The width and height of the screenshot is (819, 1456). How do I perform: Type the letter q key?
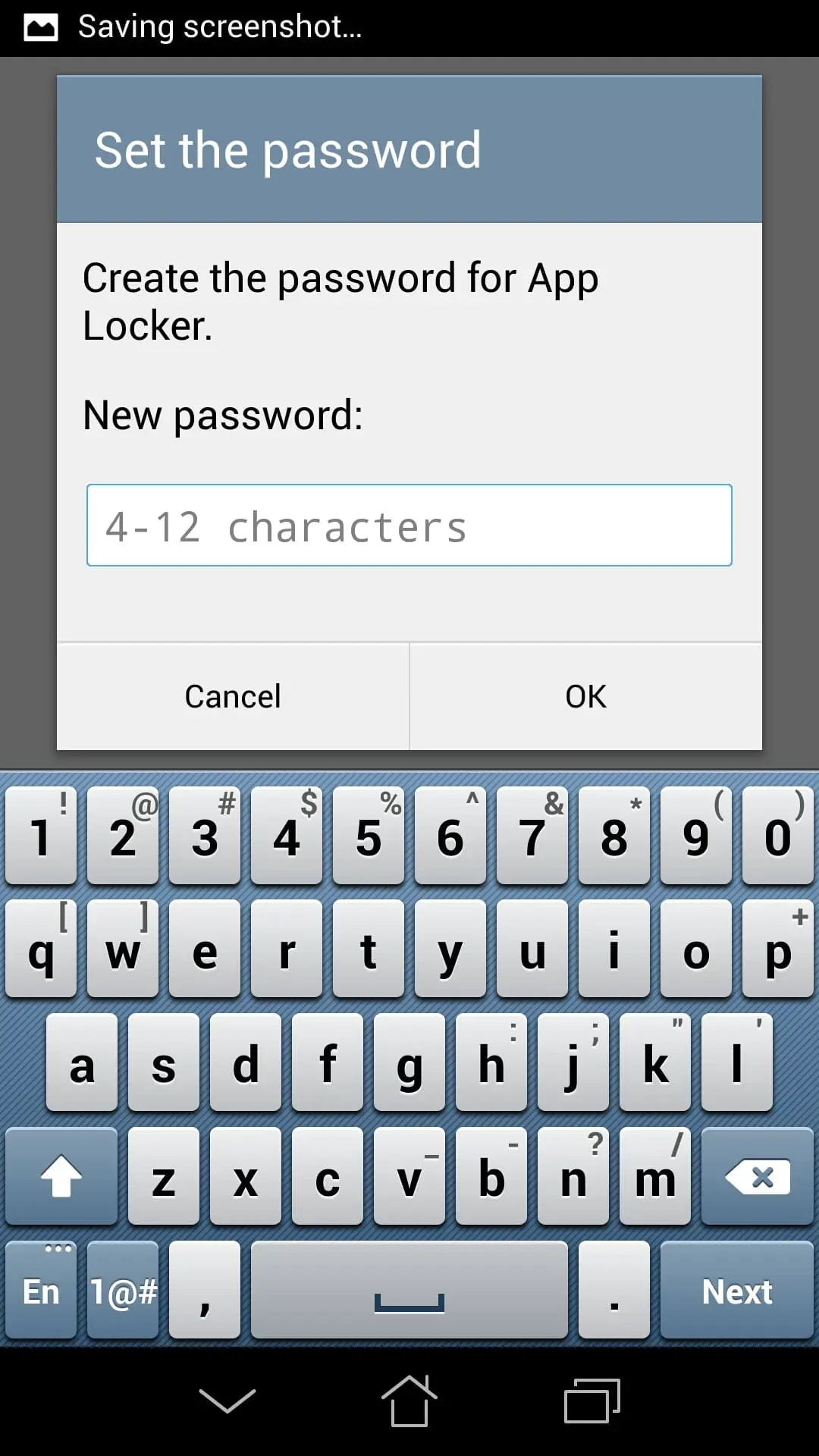[x=41, y=949]
